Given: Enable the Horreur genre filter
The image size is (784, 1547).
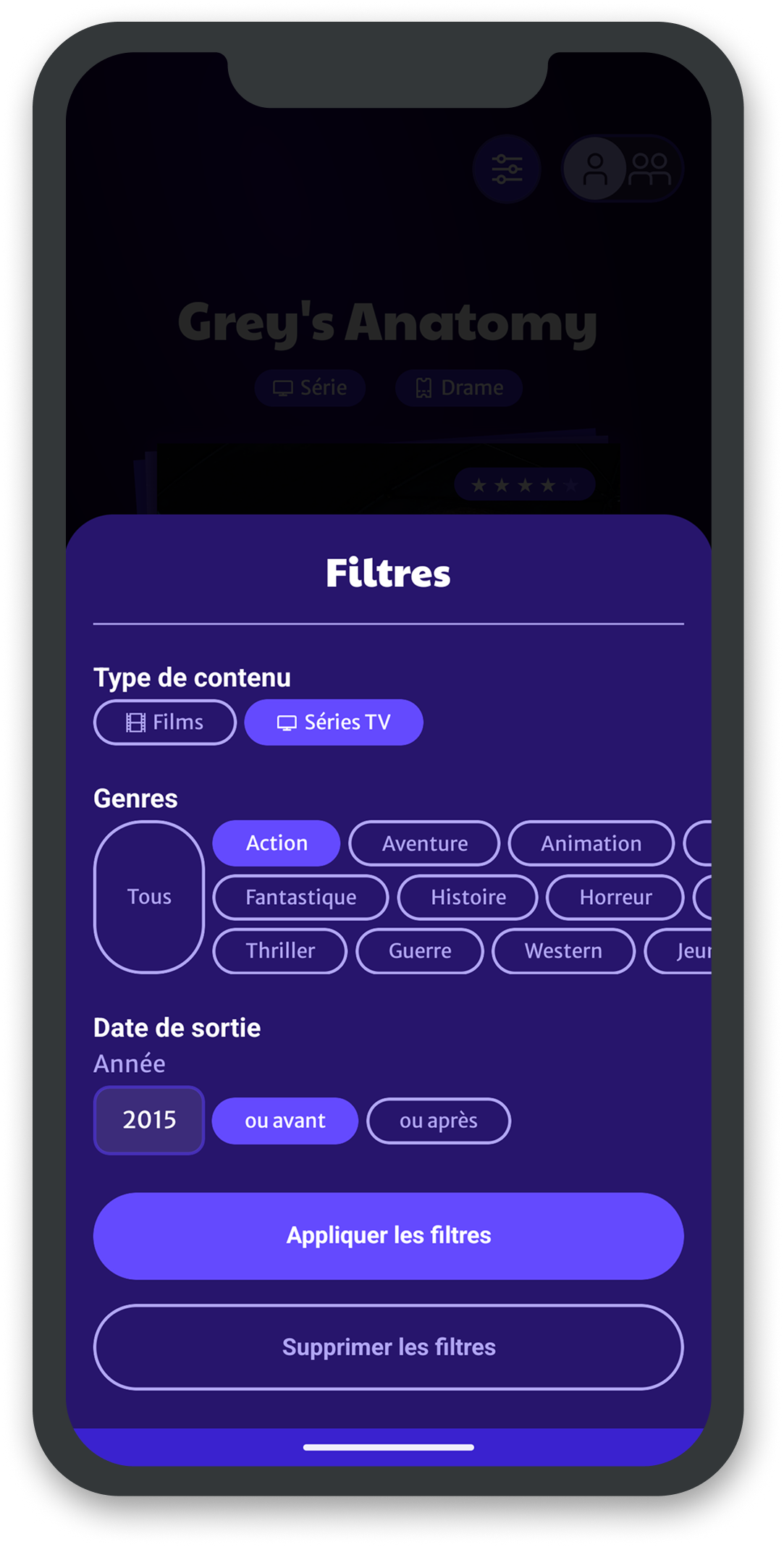Looking at the screenshot, I should coord(615,897).
